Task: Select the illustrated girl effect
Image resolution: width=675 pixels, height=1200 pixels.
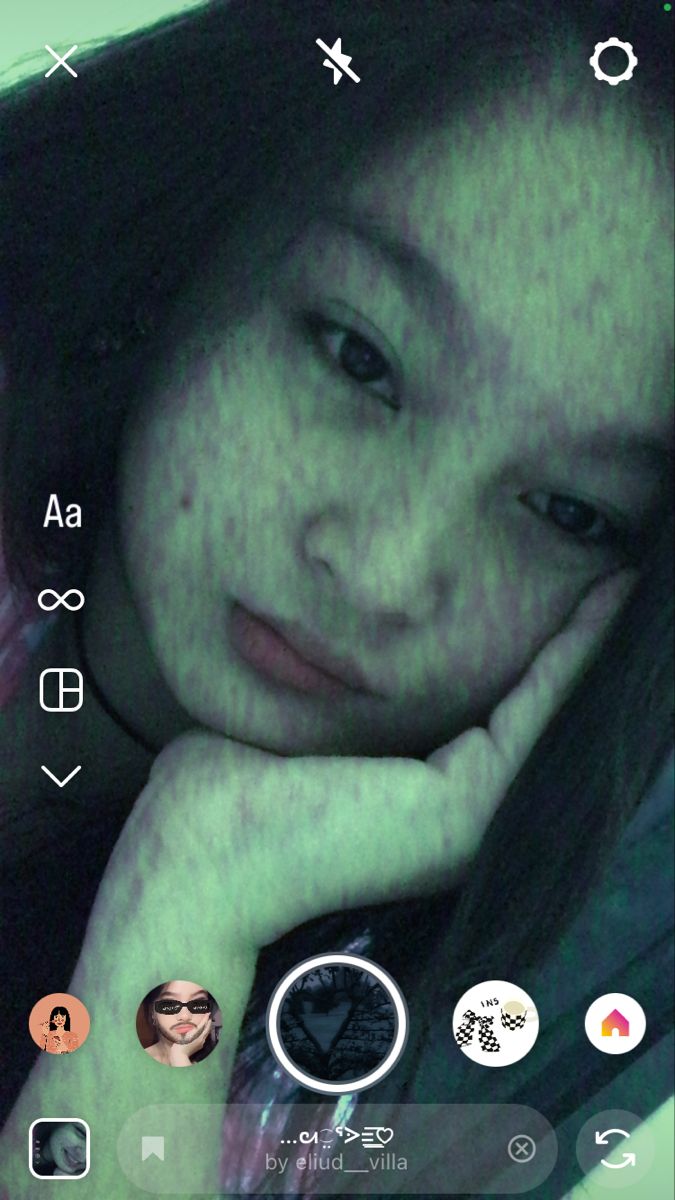Action: pos(60,1024)
